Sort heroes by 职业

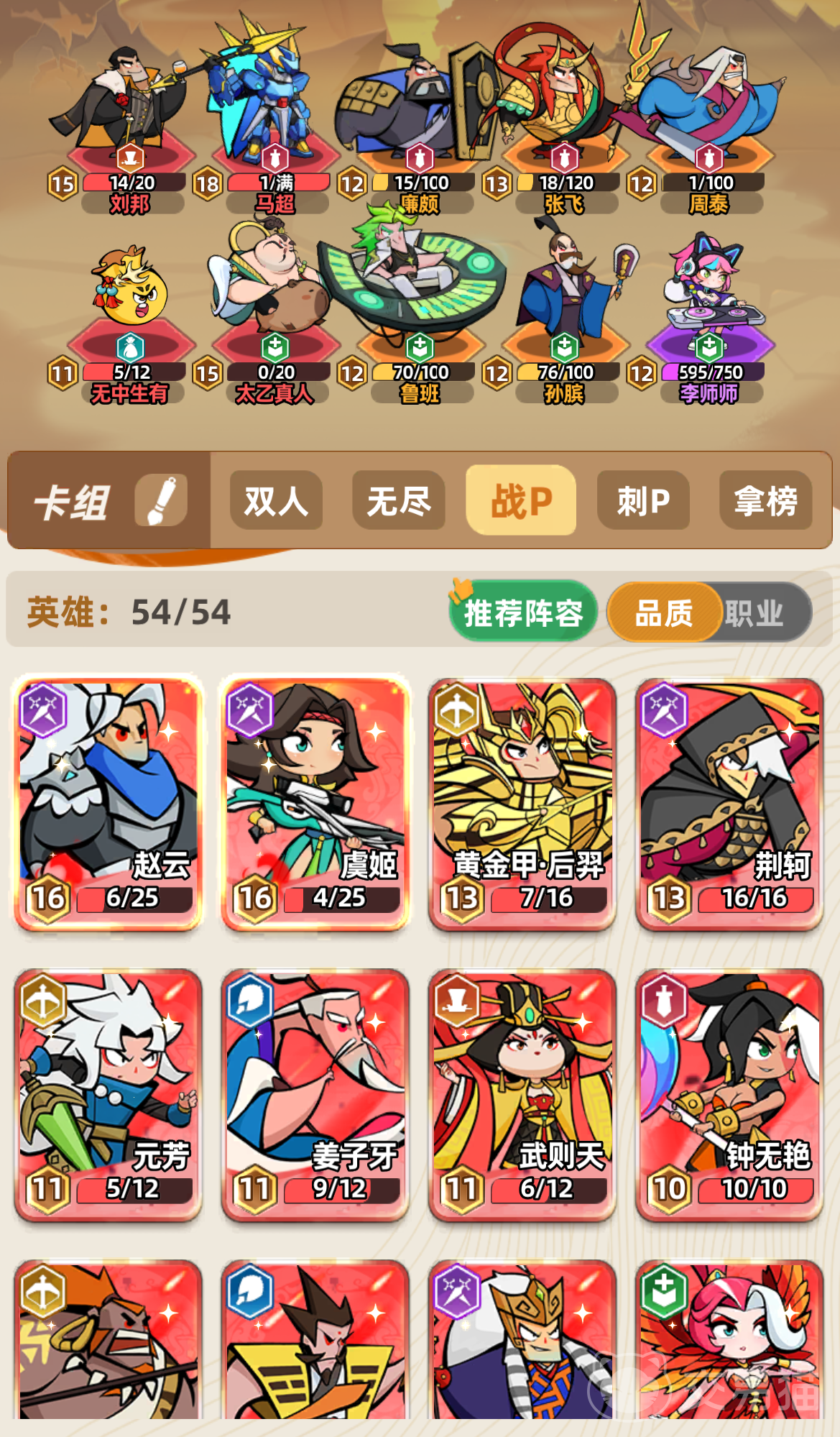[754, 612]
